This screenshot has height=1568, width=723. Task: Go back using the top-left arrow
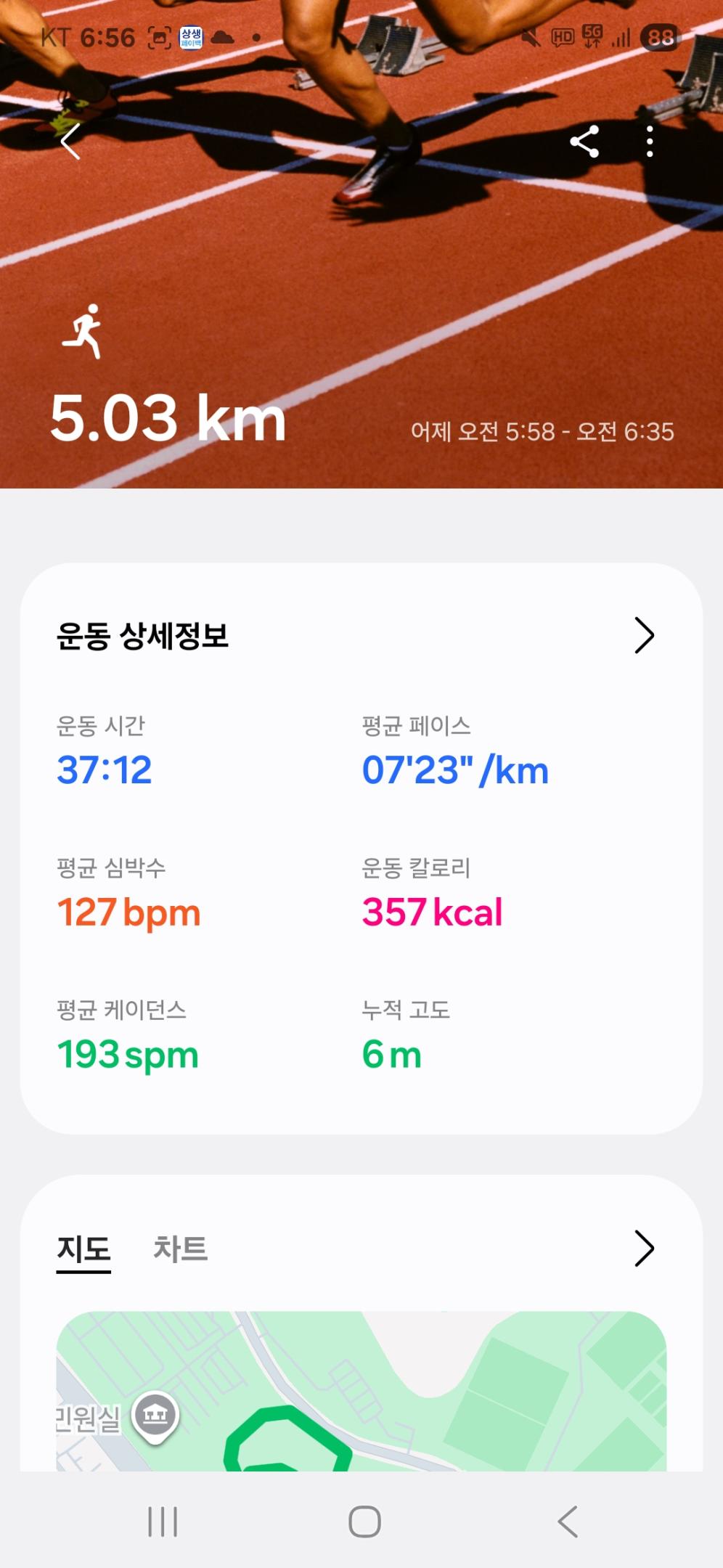[71, 141]
